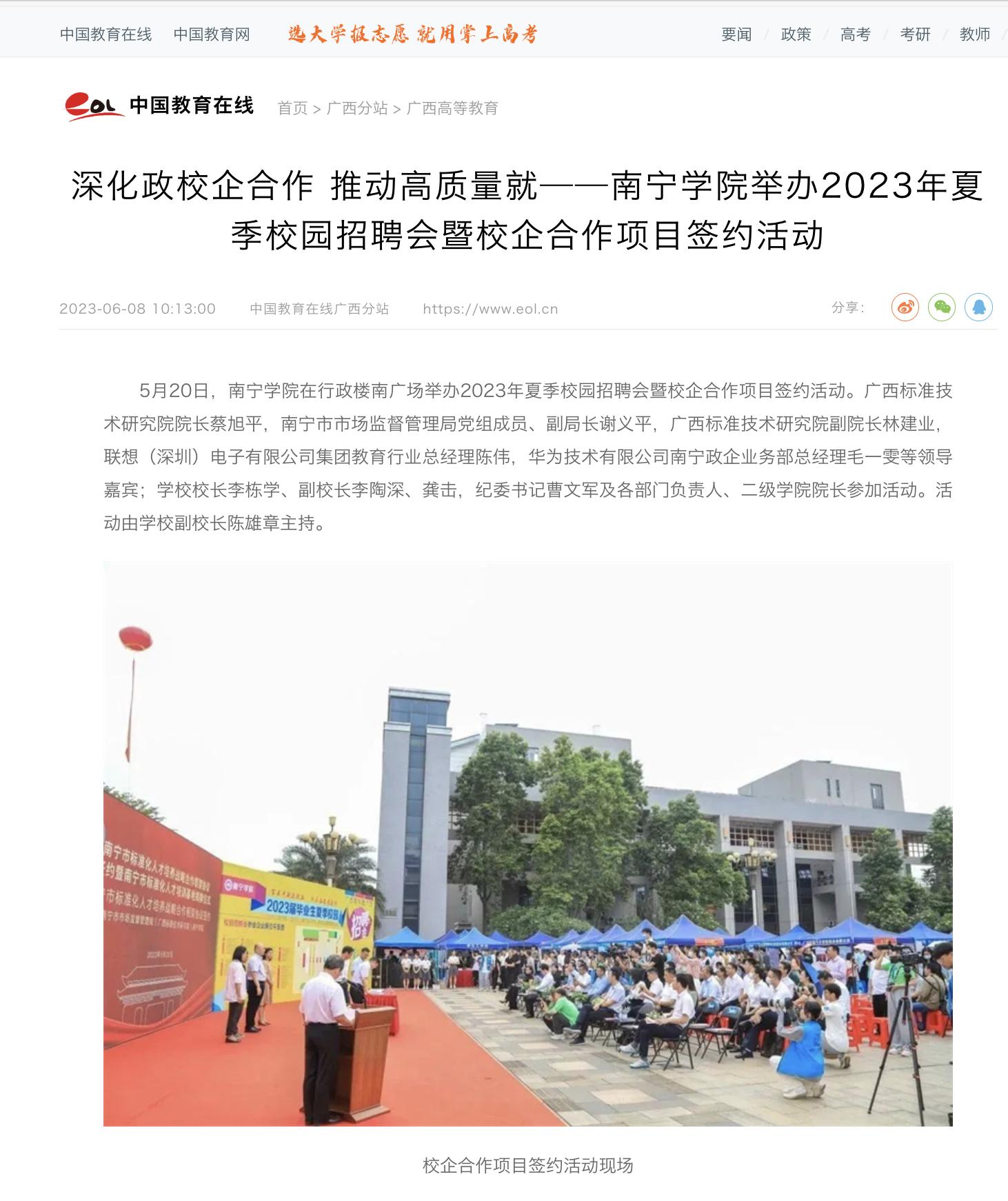The height and width of the screenshot is (1201, 1008).
Task: Go to the 政策 section
Action: tap(796, 34)
